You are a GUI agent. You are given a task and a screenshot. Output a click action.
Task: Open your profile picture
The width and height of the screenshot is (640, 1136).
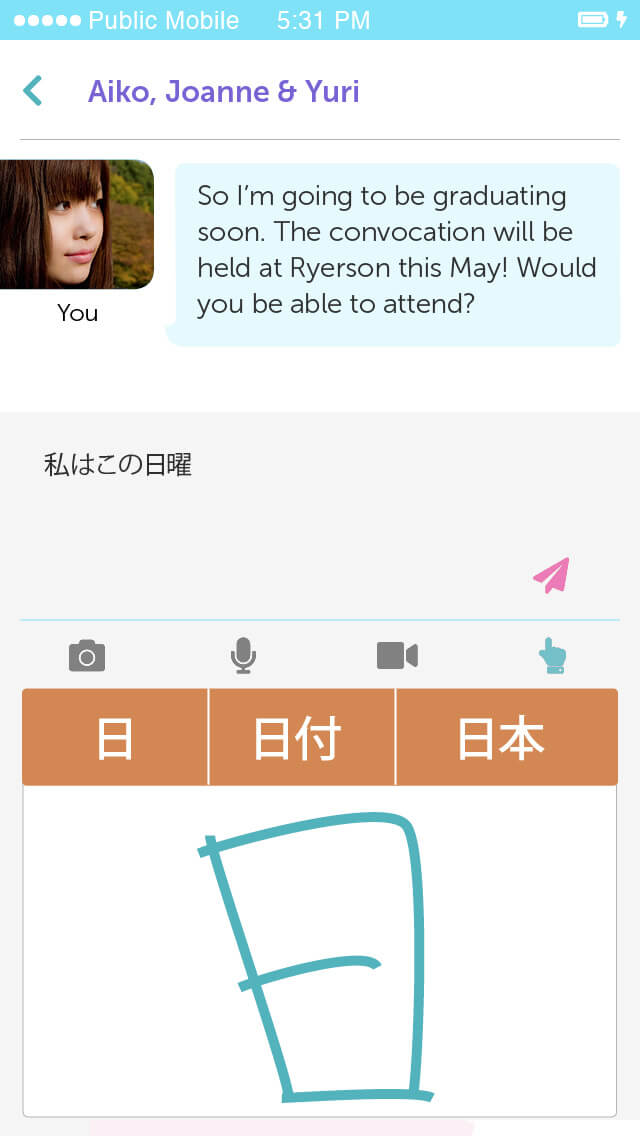click(76, 224)
